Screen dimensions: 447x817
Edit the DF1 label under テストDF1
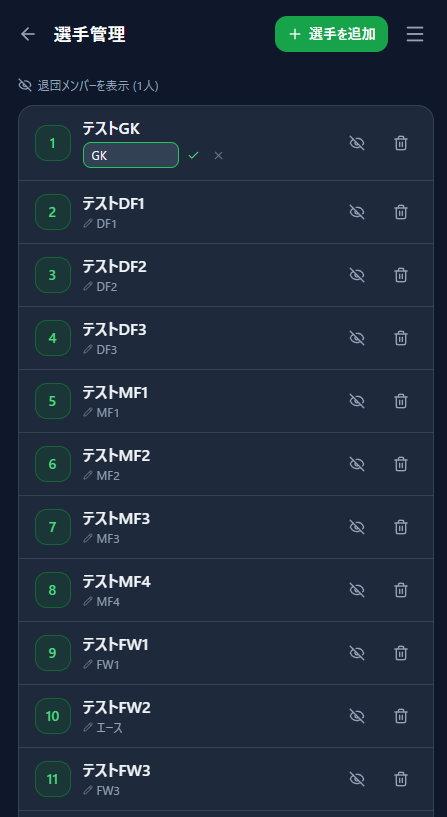(100, 224)
